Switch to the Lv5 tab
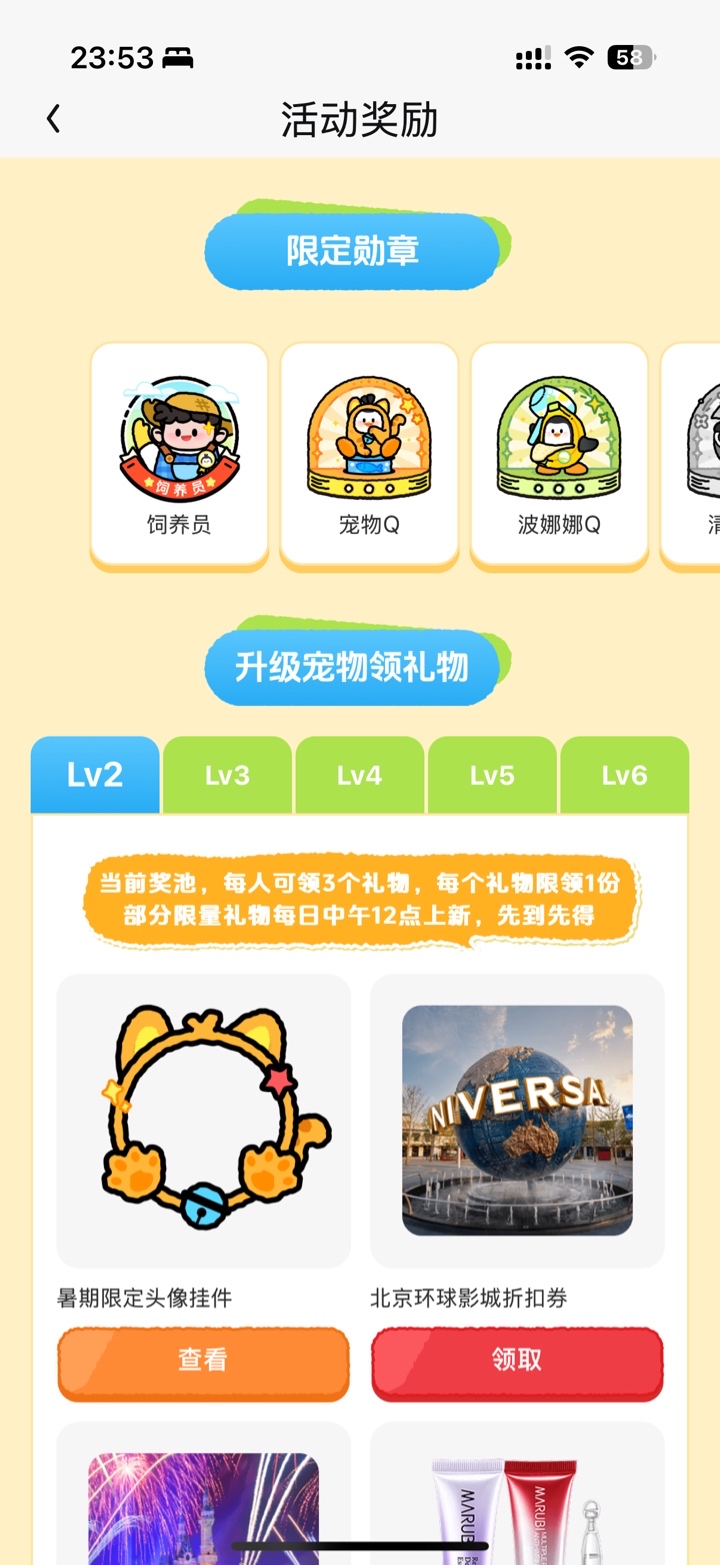Screen dimensions: 720x1565 [492, 775]
